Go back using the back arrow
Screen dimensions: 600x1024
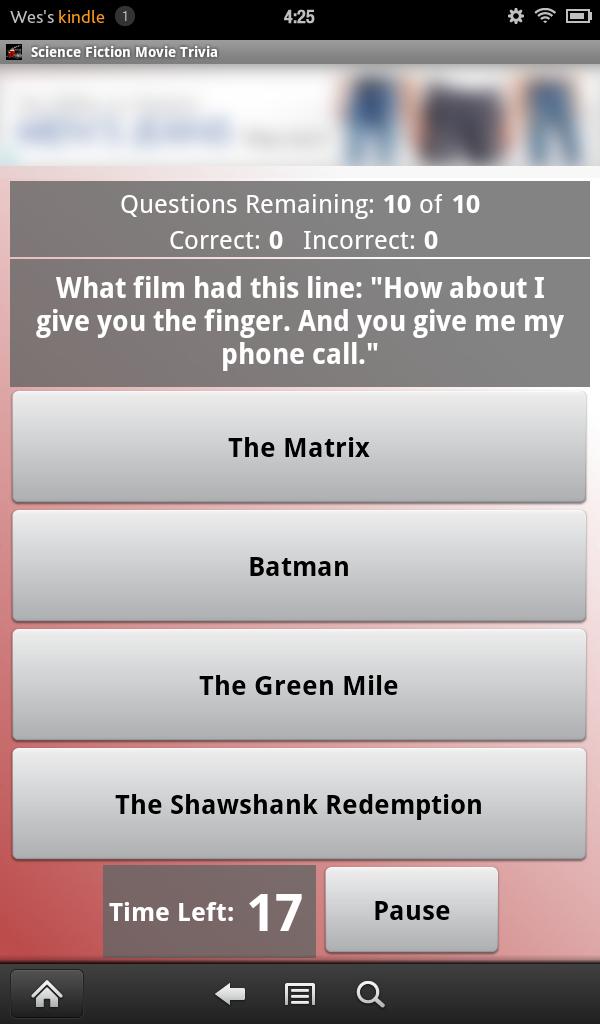click(x=230, y=993)
